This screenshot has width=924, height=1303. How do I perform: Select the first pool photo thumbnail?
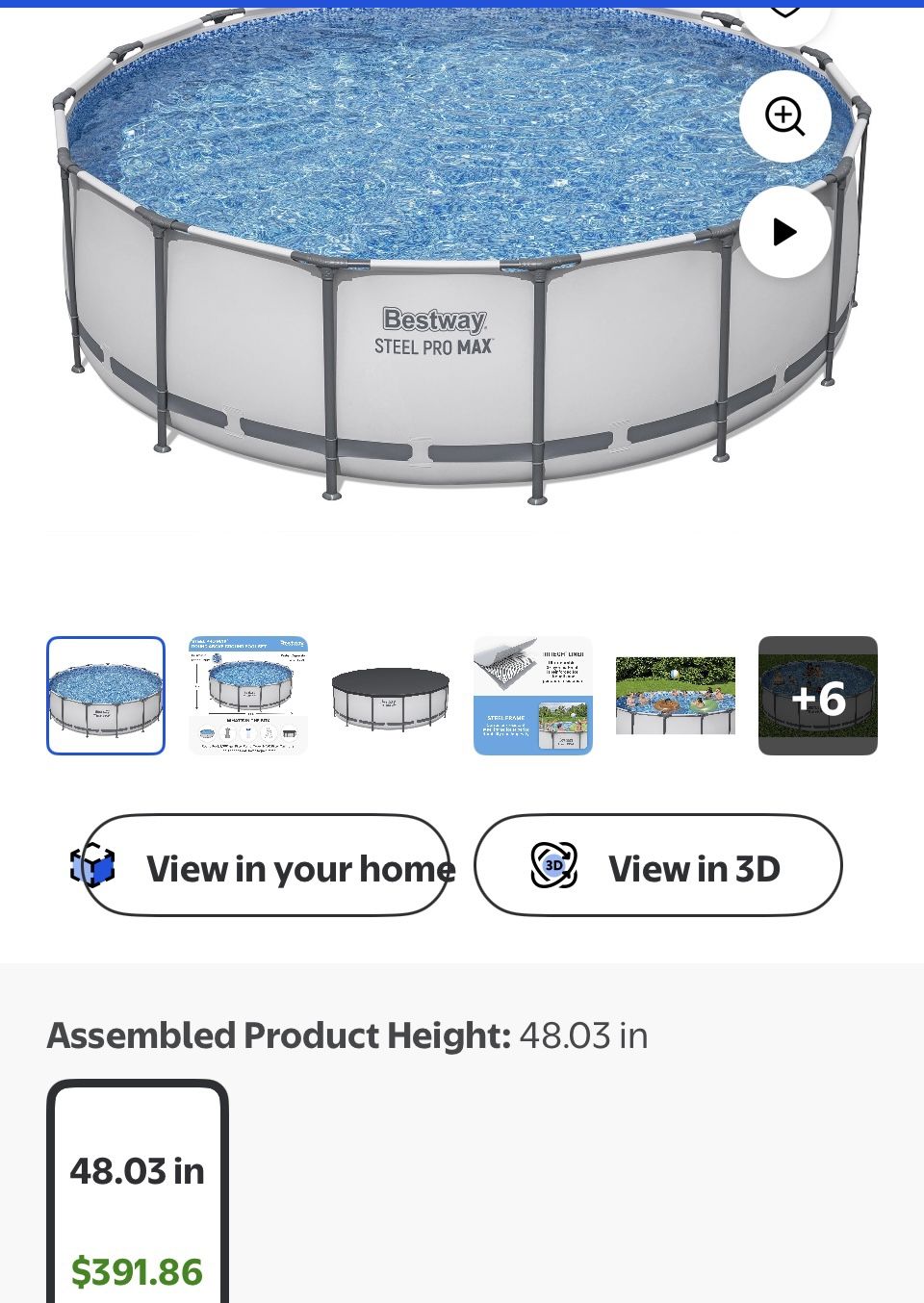tap(106, 696)
